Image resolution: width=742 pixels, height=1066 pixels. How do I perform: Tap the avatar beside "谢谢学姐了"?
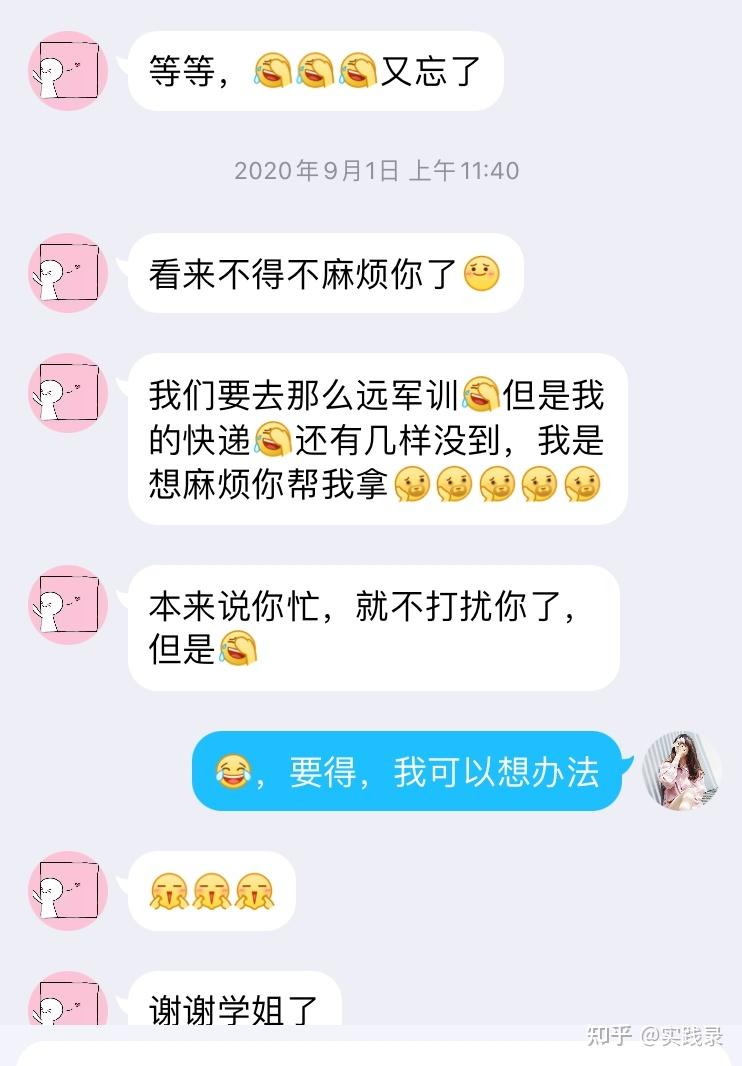68,1000
